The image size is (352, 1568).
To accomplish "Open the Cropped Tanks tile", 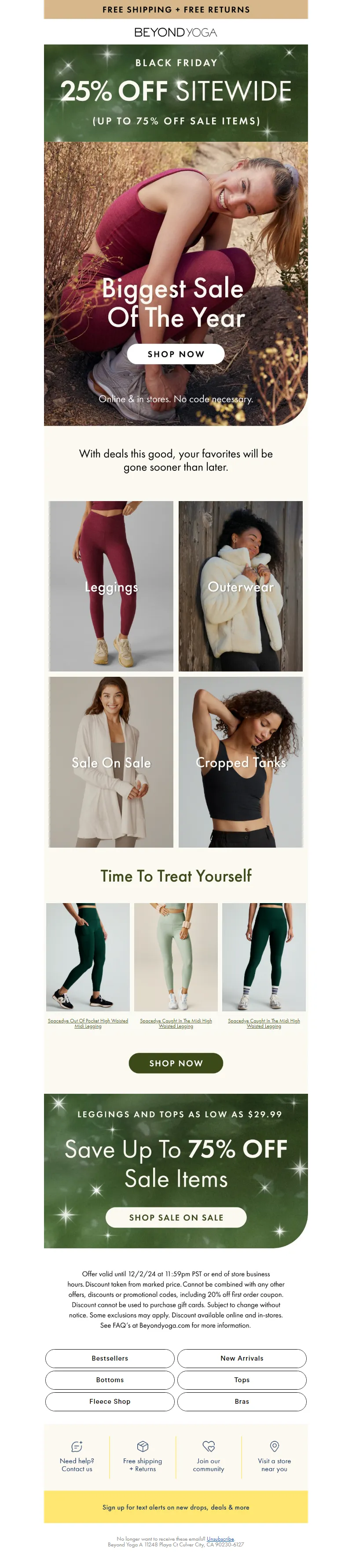I will click(x=240, y=761).
